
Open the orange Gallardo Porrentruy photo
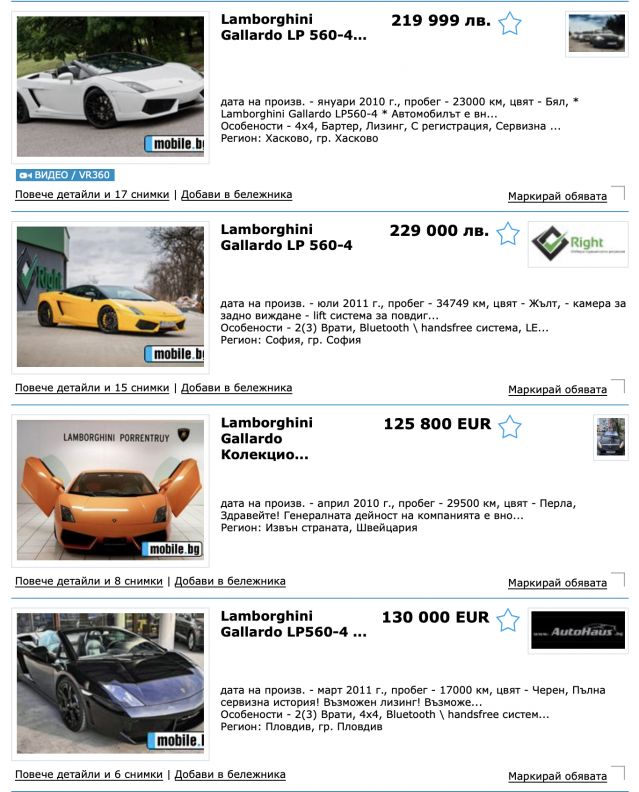pyautogui.click(x=110, y=489)
